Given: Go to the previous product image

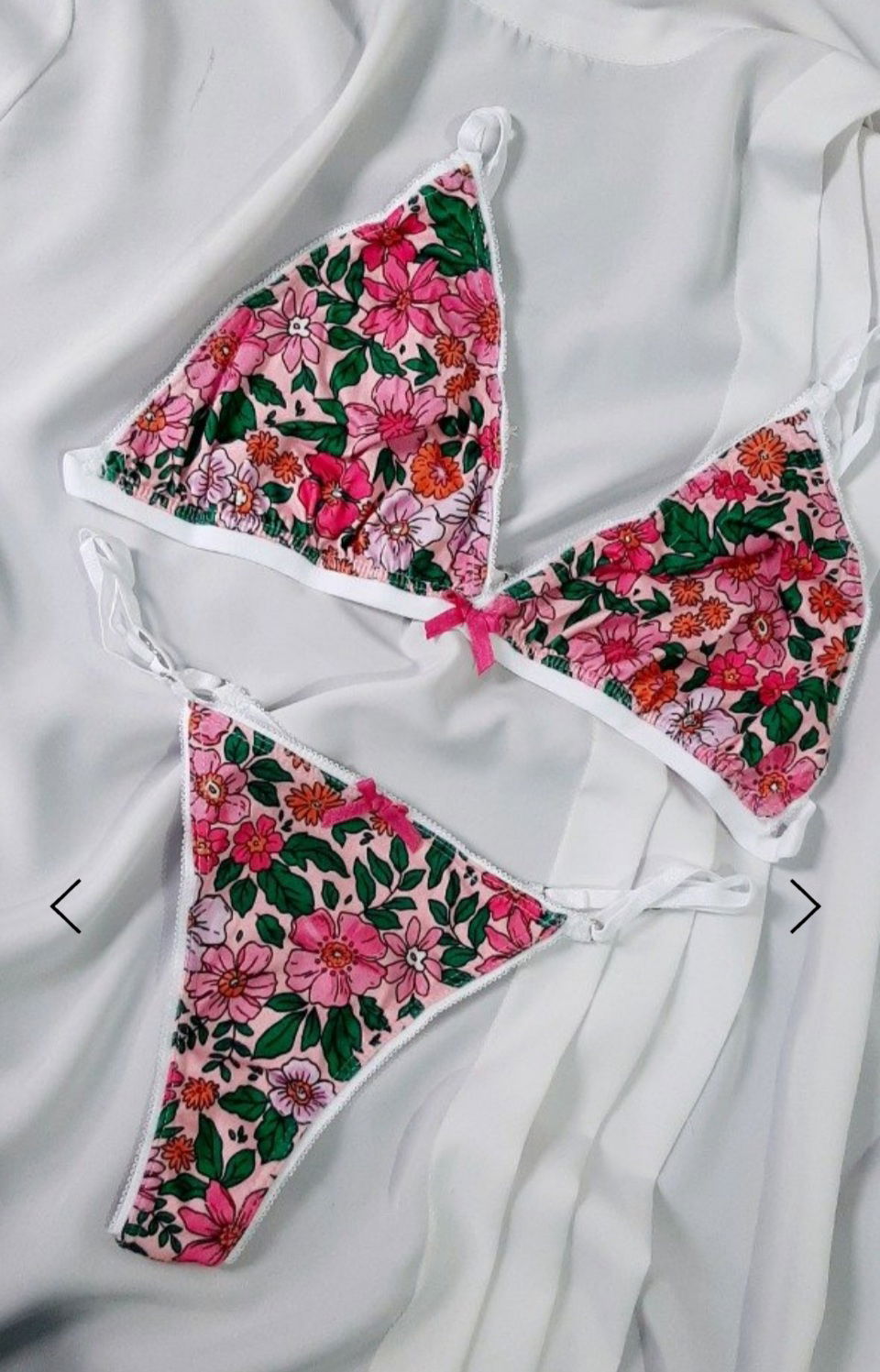Looking at the screenshot, I should (66, 906).
